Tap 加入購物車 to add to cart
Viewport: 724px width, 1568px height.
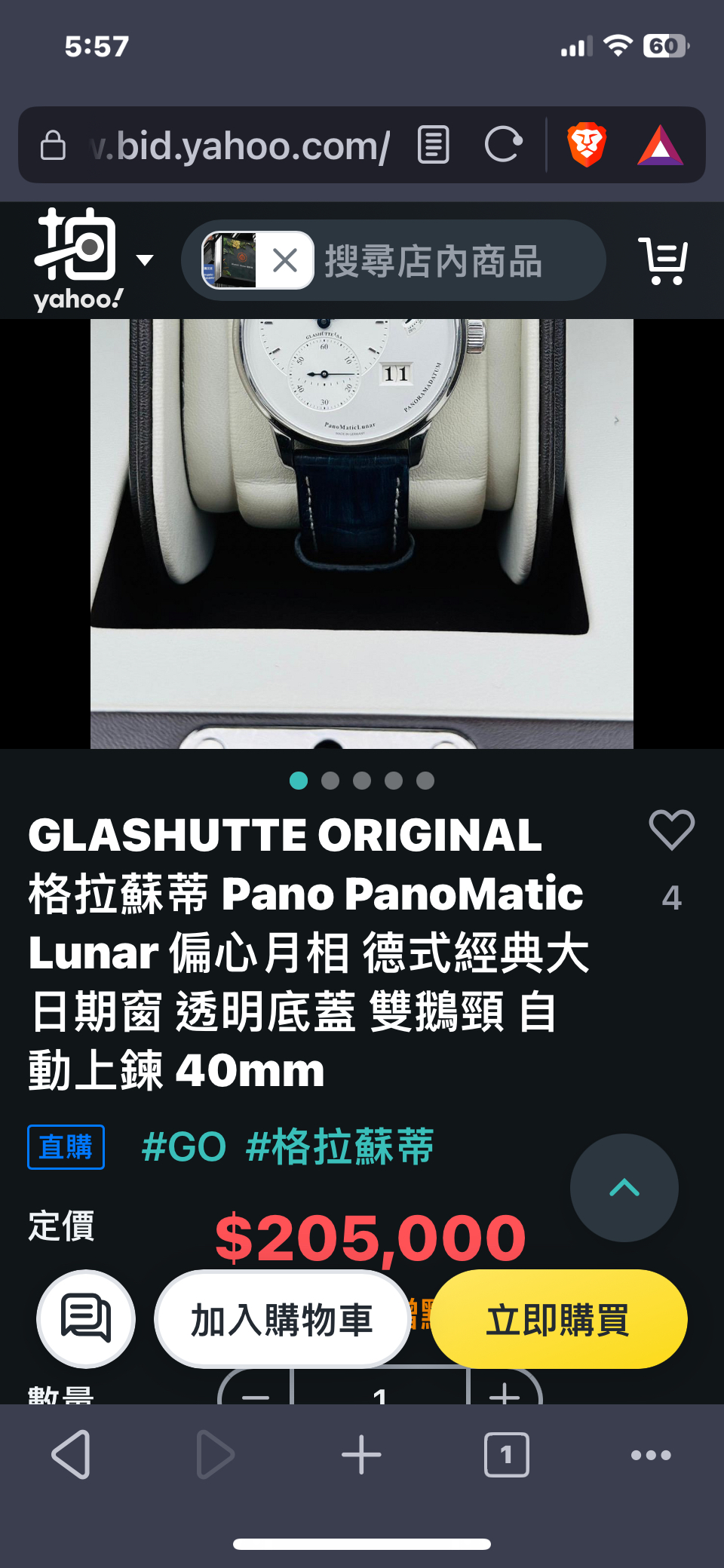[282, 1320]
